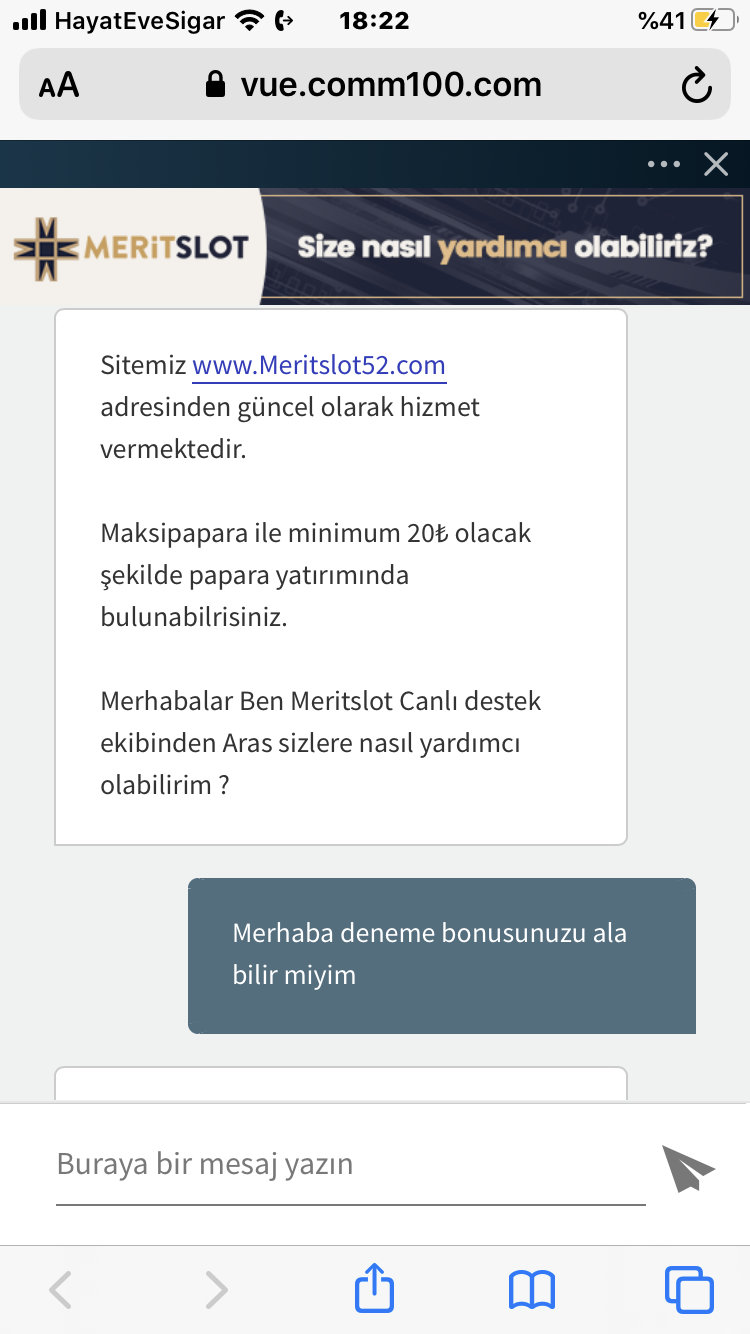Open the chat options three-dot menu
Viewport: 750px width, 1334px height.
[x=664, y=164]
